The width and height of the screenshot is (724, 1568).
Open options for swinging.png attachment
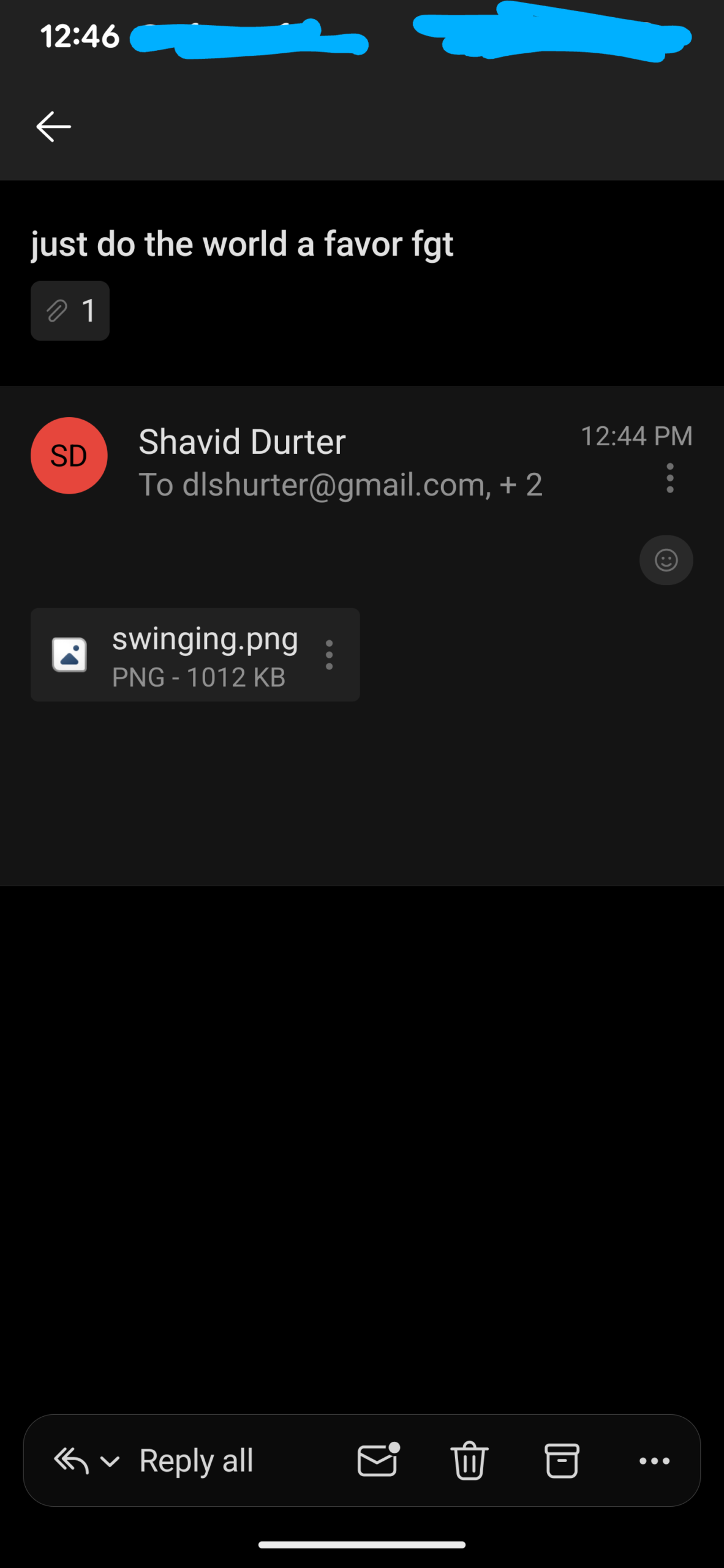[x=330, y=655]
